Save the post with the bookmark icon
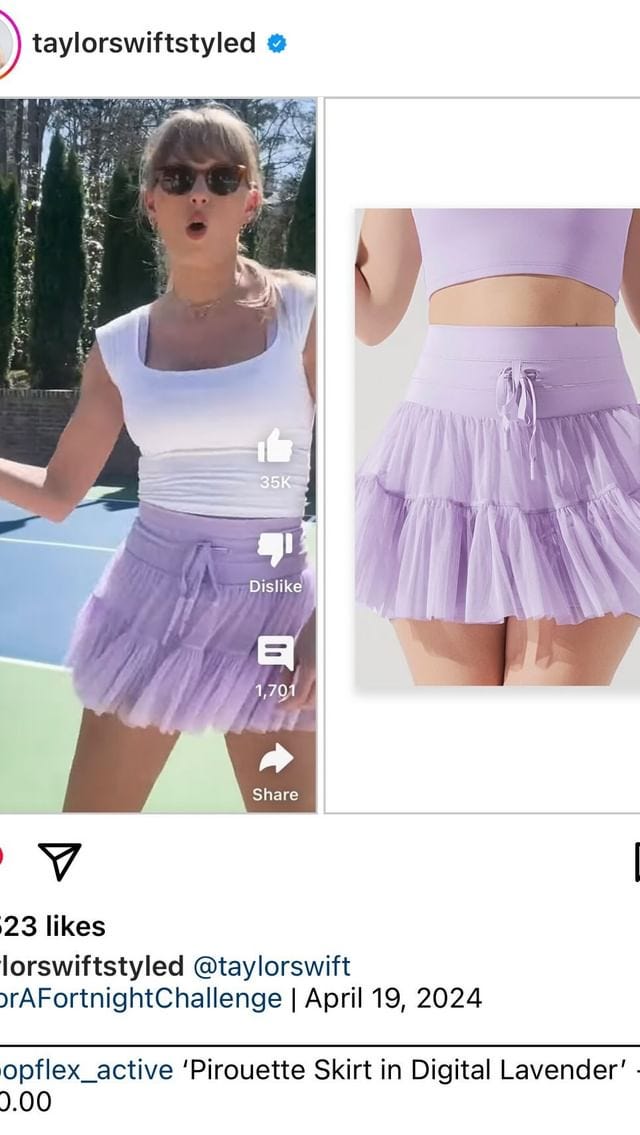Viewport: 640px width, 1135px height. click(636, 861)
